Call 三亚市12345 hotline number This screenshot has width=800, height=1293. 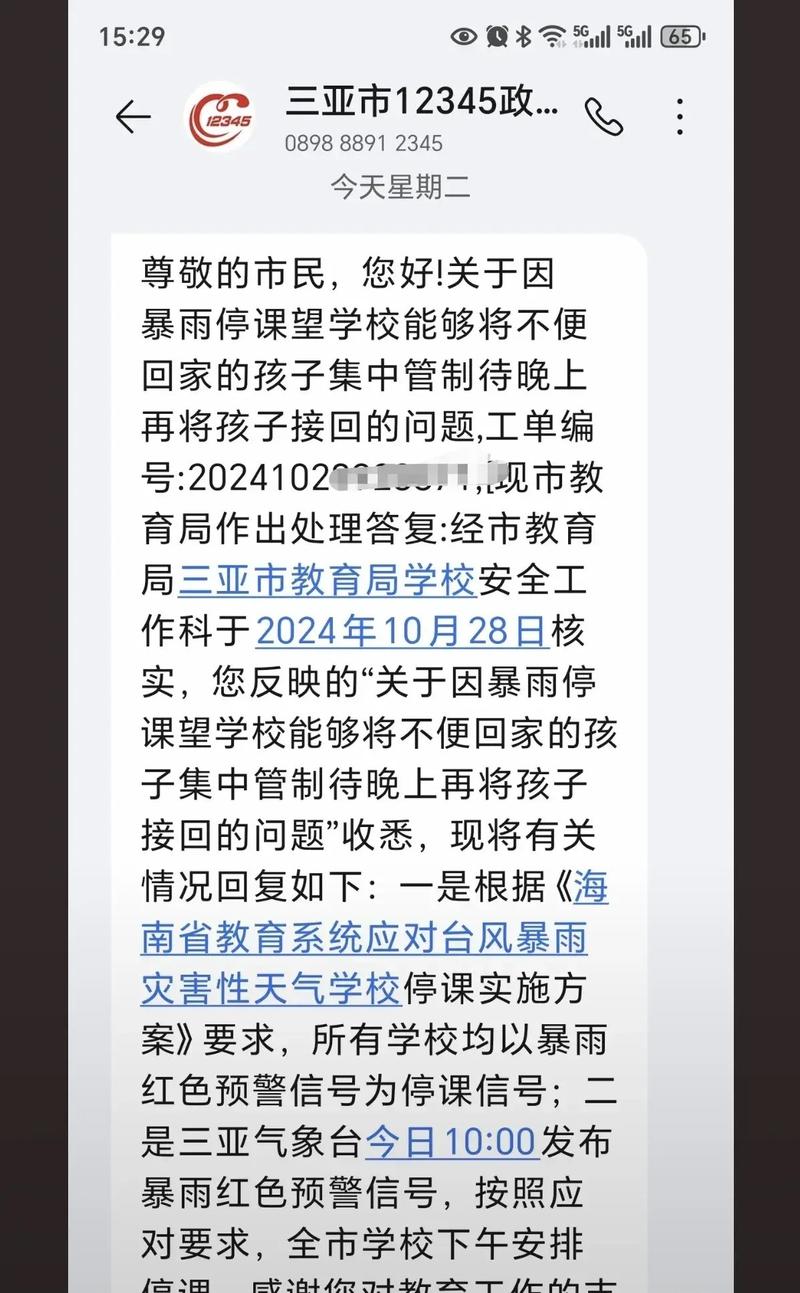coord(604,118)
